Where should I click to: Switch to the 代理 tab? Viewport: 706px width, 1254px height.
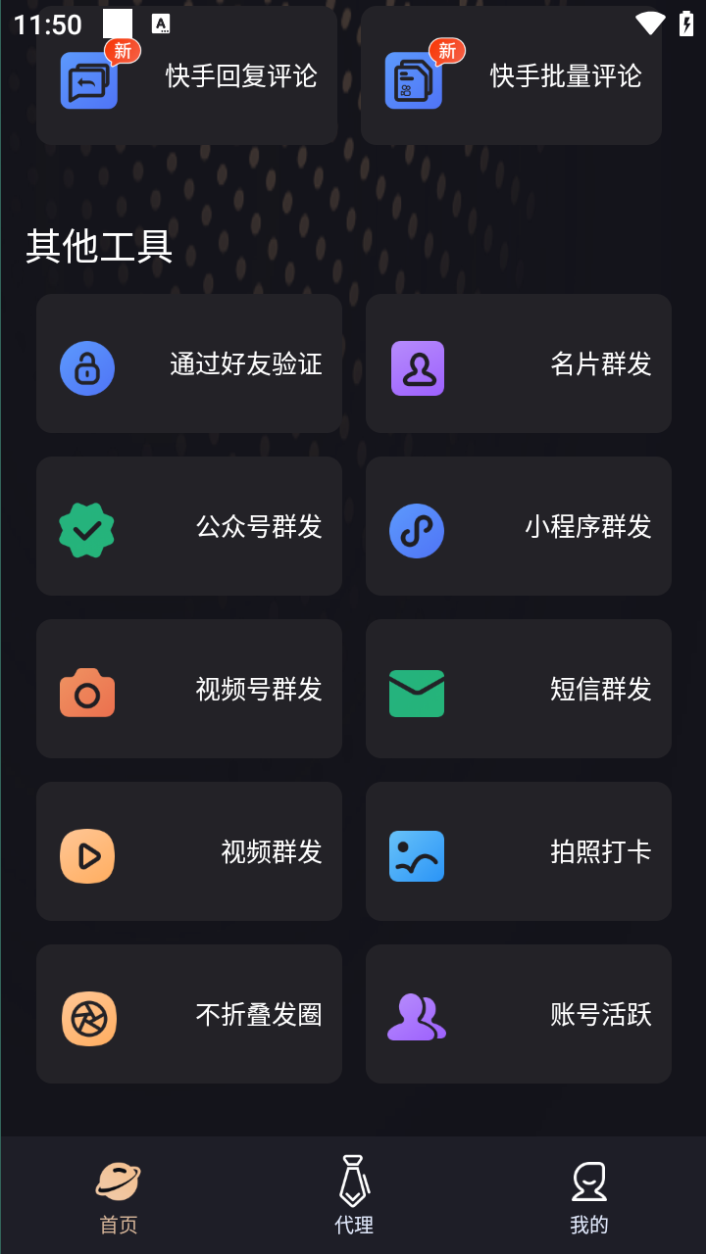pos(354,1197)
